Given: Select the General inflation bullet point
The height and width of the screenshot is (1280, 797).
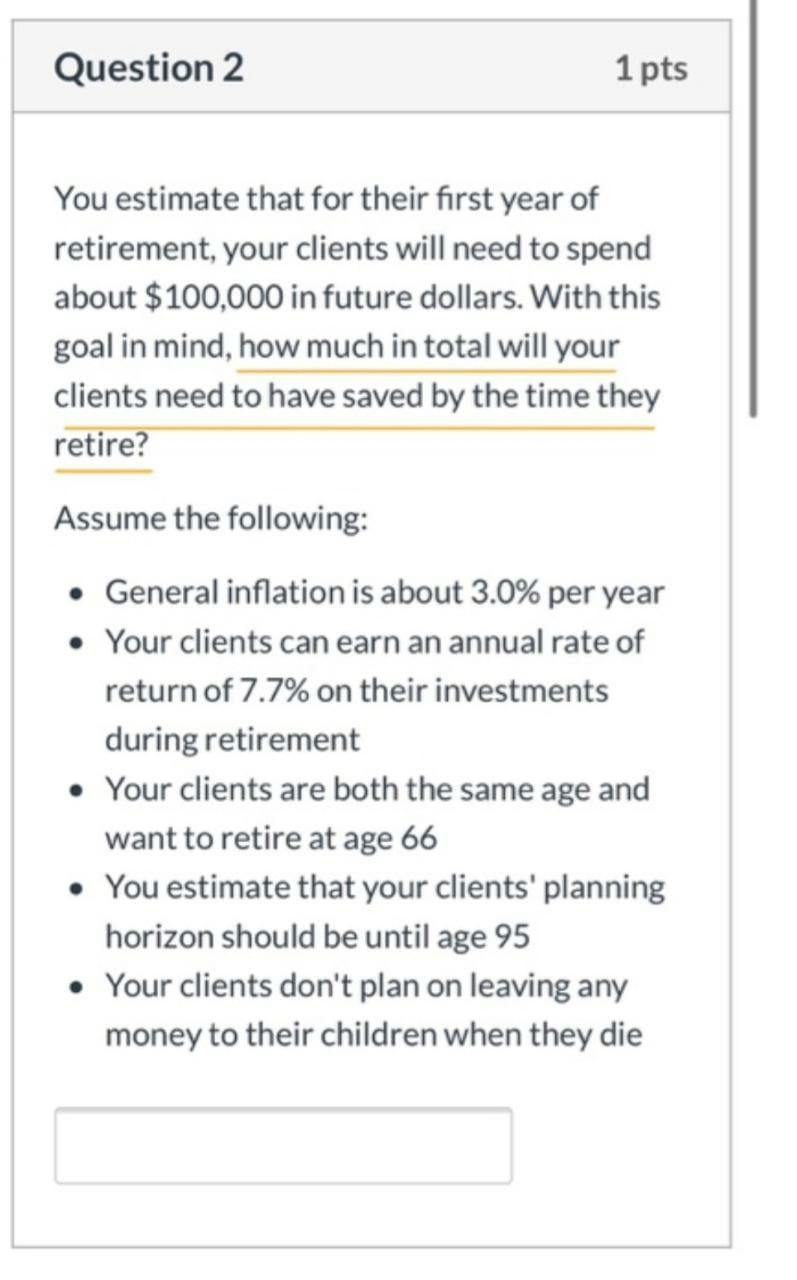Looking at the screenshot, I should (383, 592).
